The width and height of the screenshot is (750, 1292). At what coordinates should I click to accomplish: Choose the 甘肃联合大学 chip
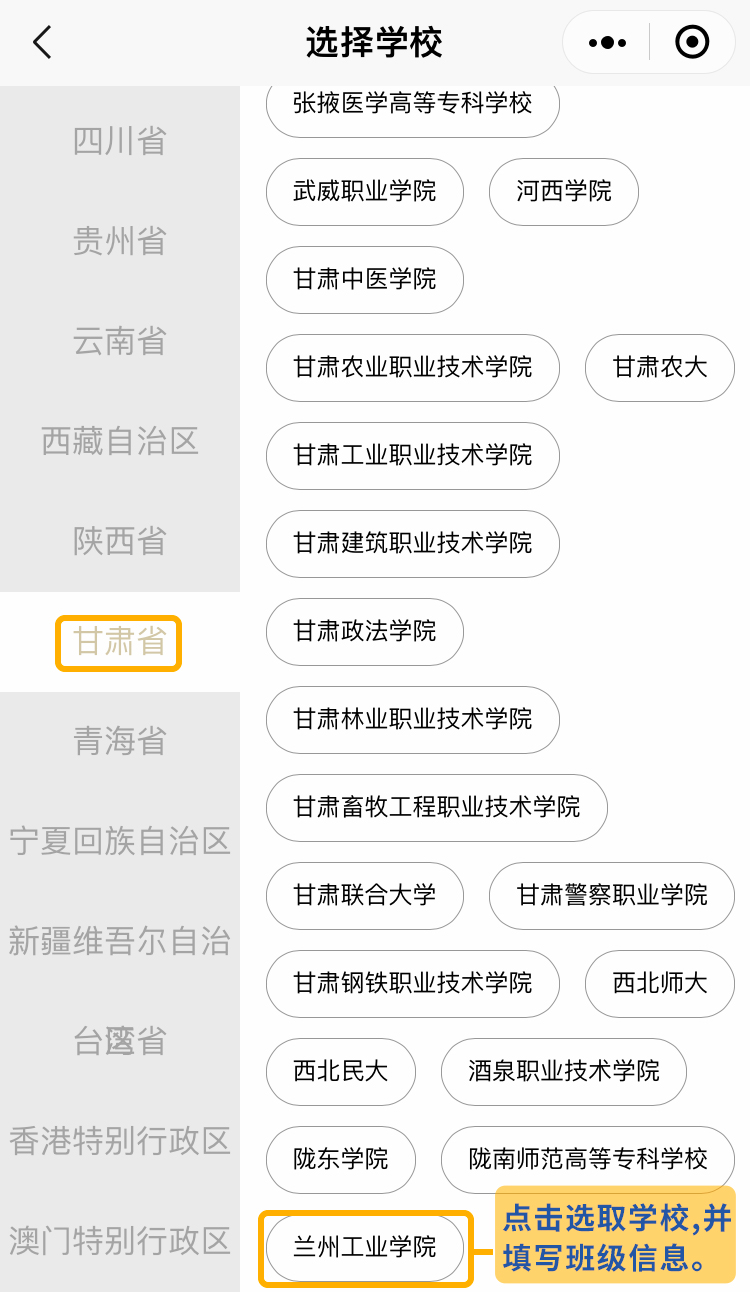tap(365, 895)
